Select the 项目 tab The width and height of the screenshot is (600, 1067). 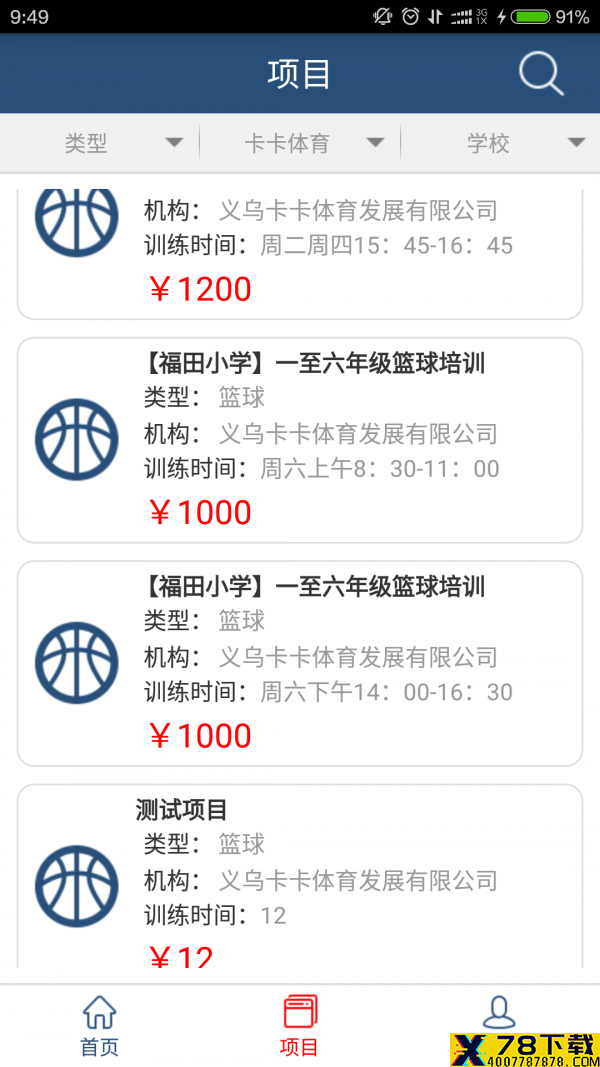tap(300, 1025)
